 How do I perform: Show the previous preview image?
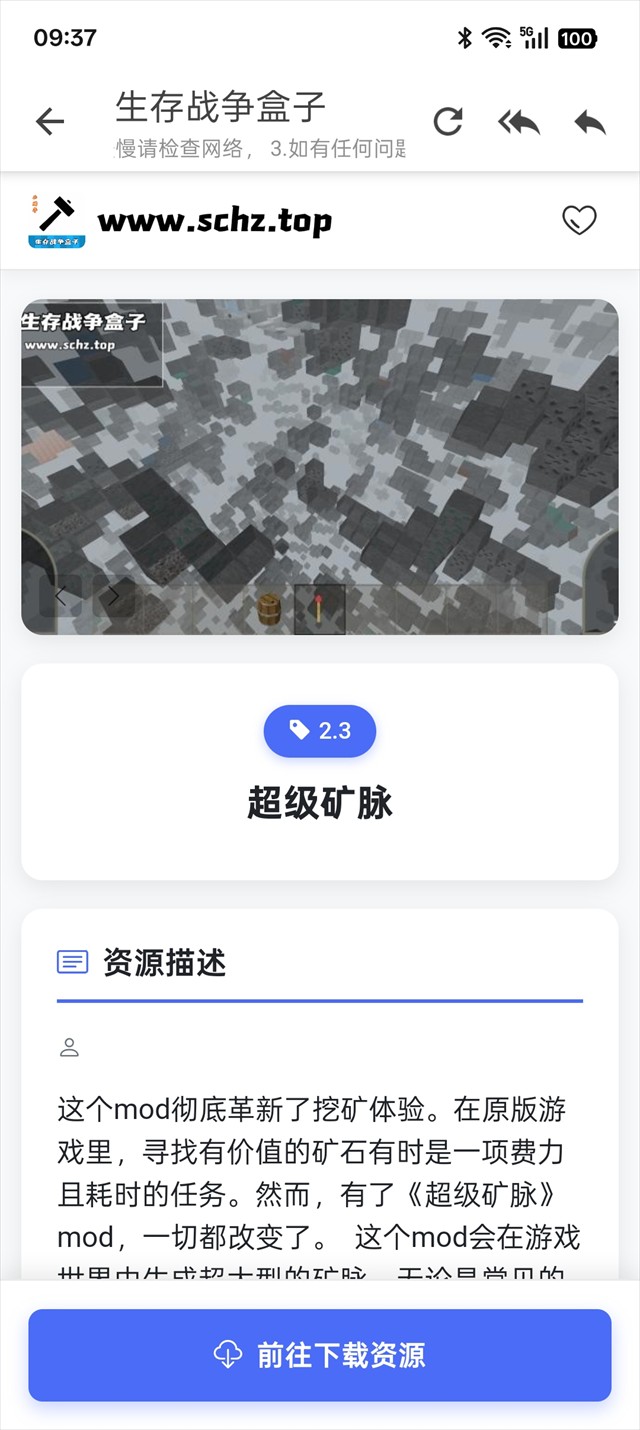click(61, 596)
